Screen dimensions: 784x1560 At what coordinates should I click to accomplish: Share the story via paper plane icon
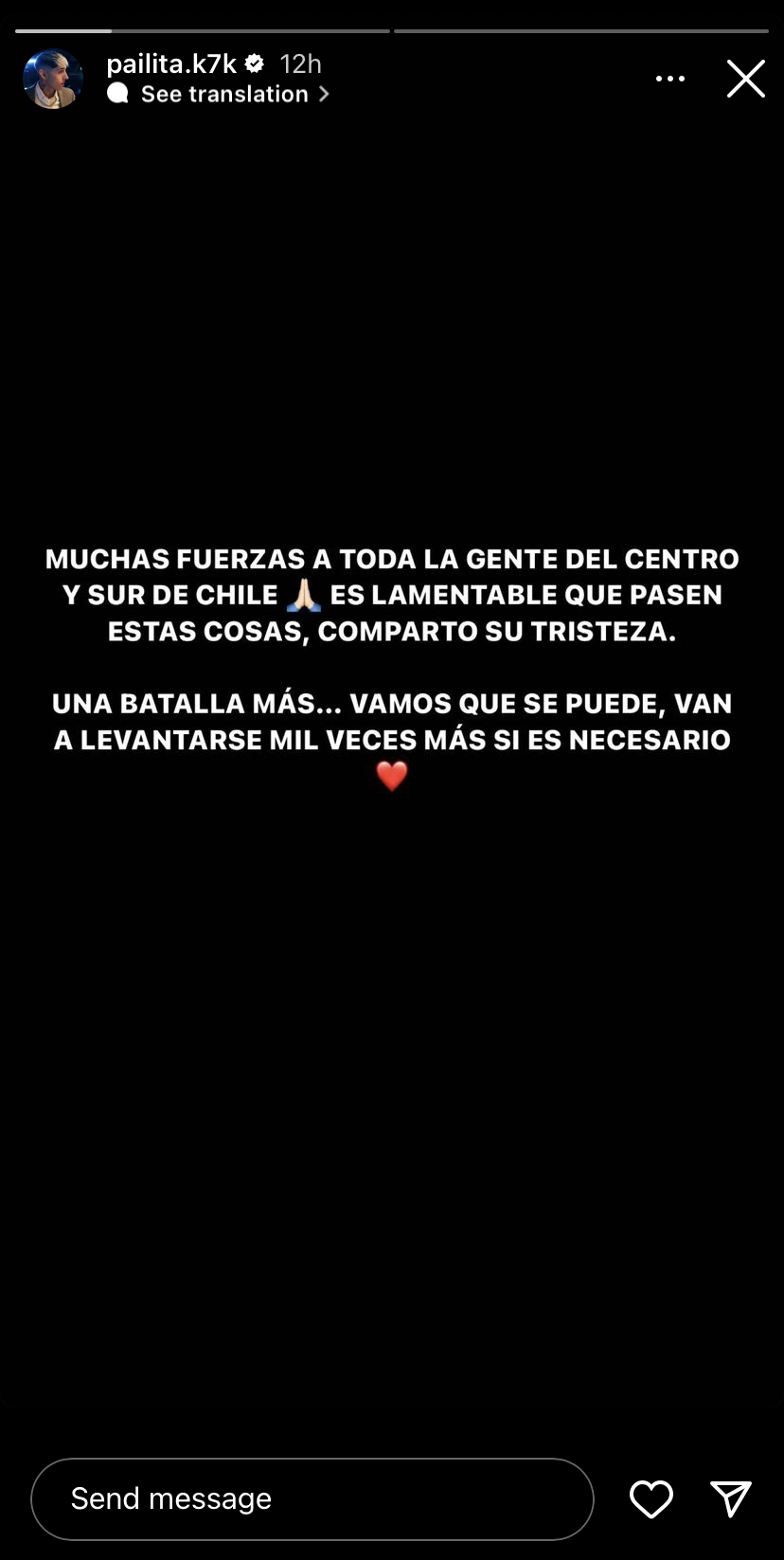tap(730, 1498)
